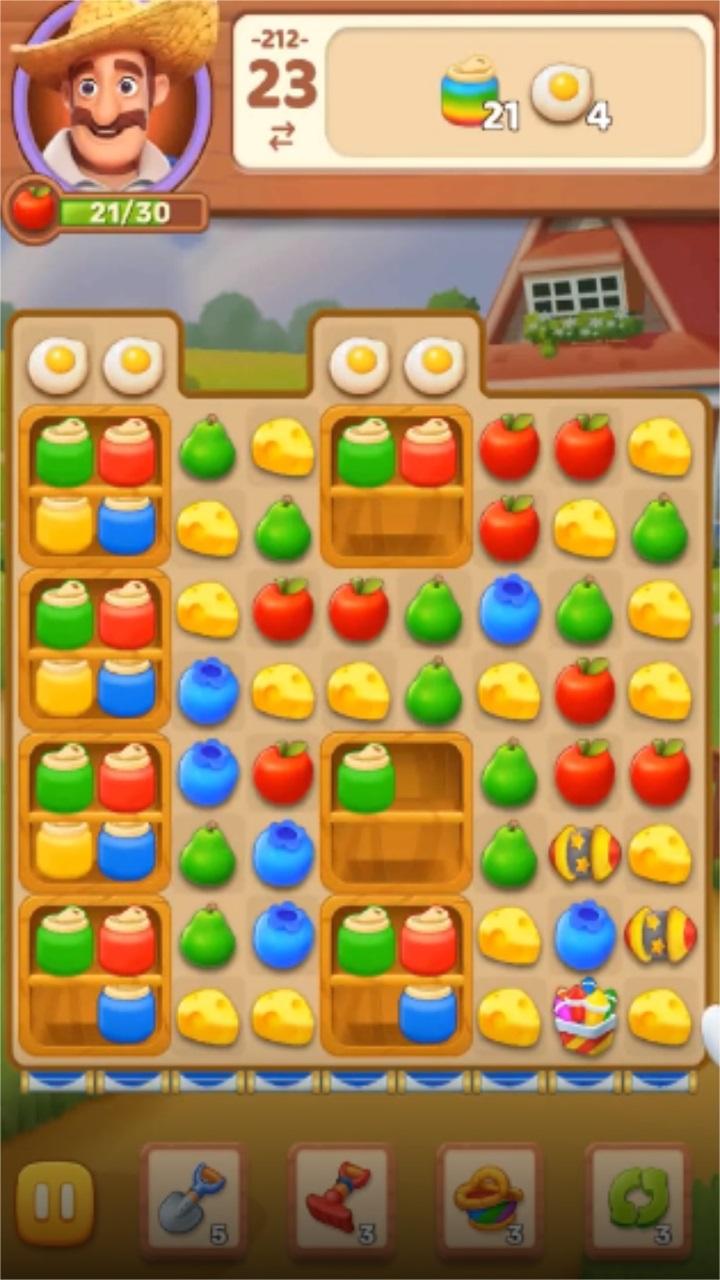
Task: Activate the green shuffle booster
Action: point(637,1199)
